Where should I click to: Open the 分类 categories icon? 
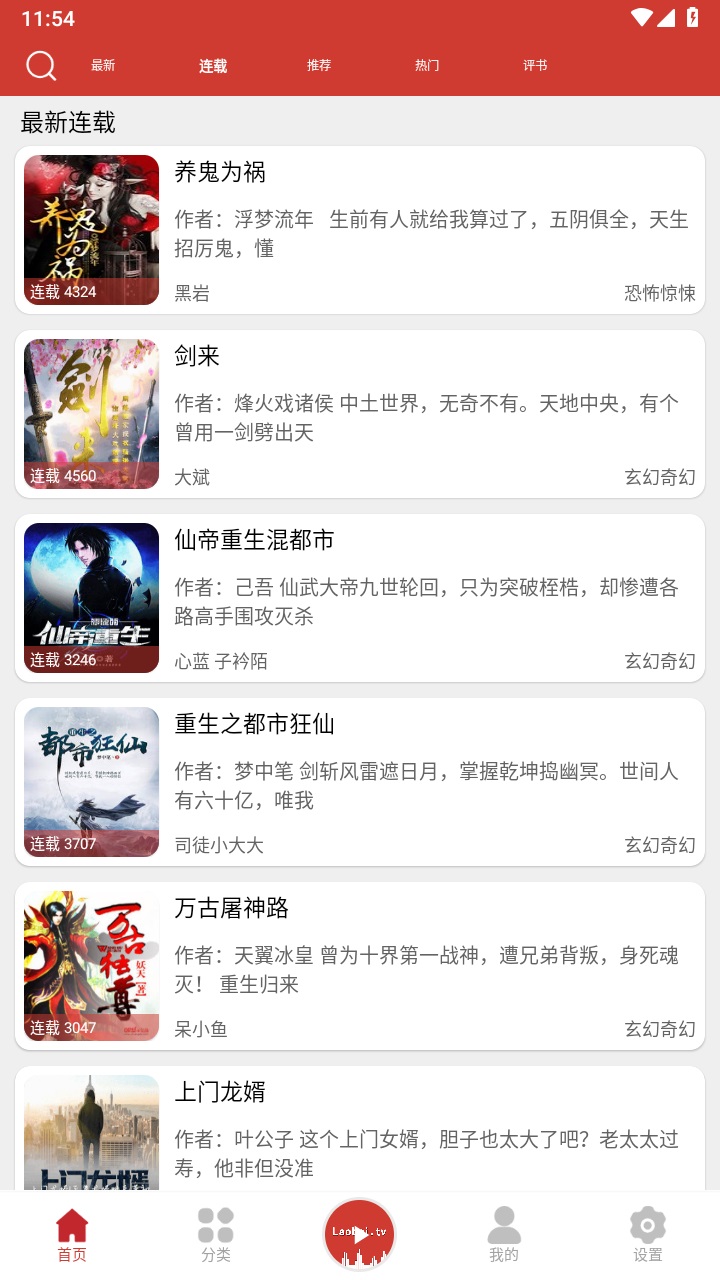pyautogui.click(x=215, y=1228)
